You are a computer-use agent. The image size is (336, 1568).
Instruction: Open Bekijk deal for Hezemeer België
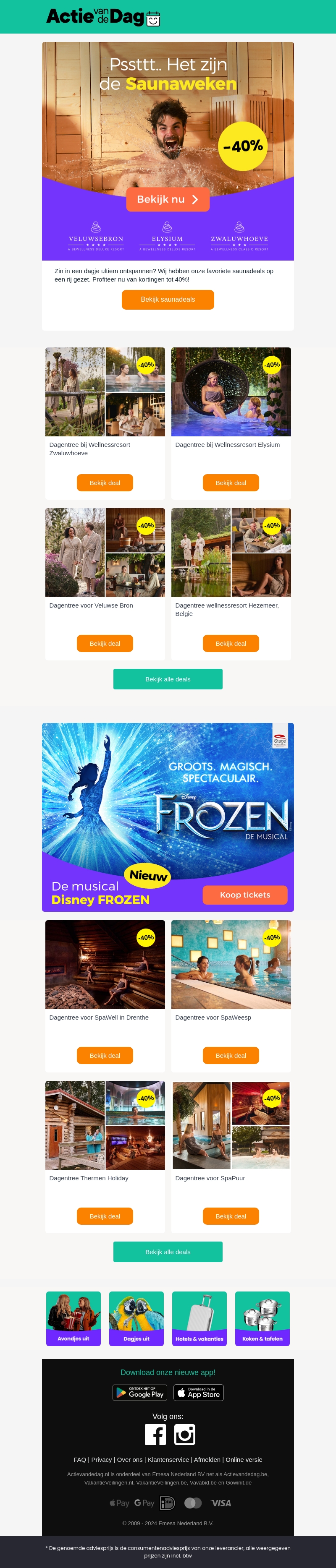pos(231,643)
